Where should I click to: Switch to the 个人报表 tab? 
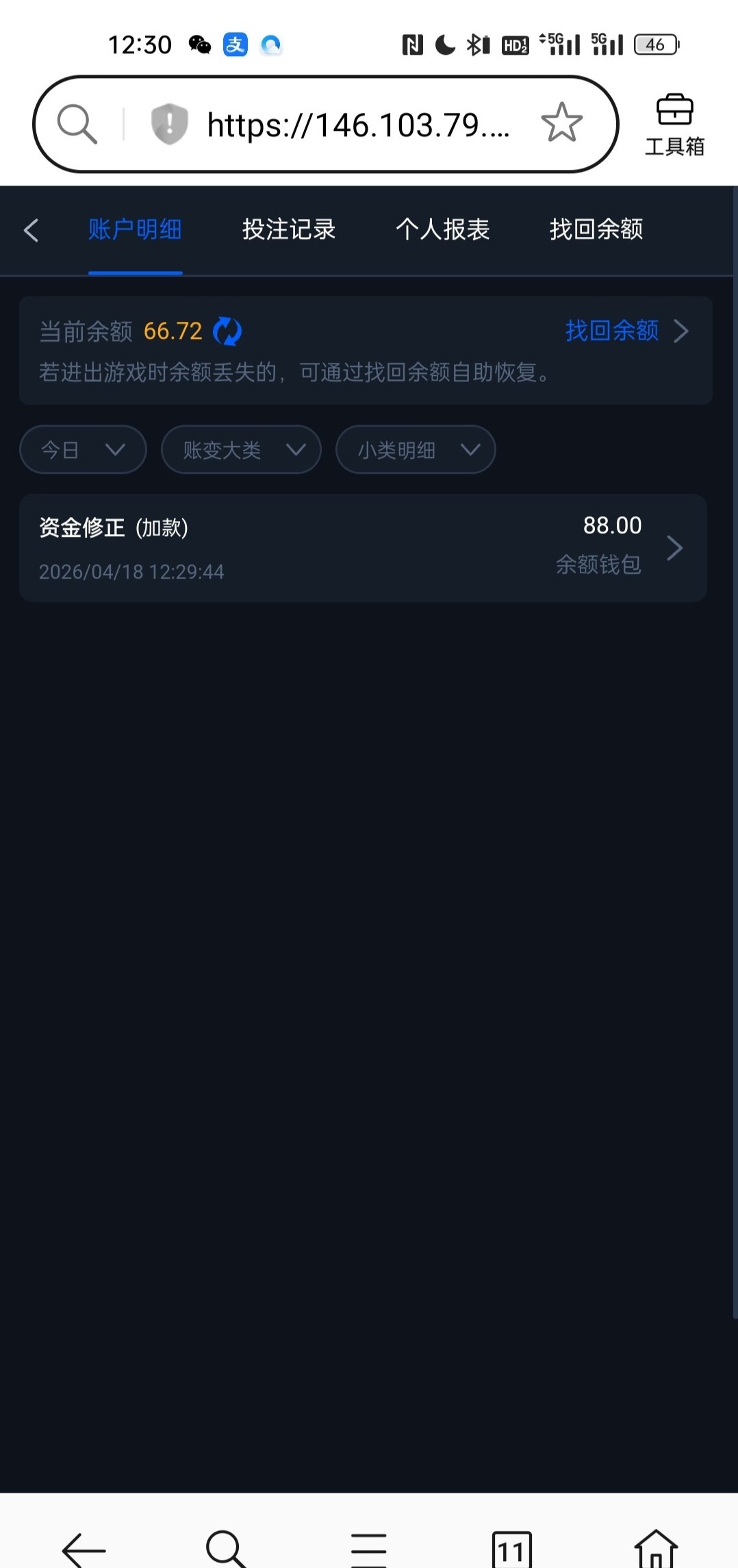[x=443, y=229]
